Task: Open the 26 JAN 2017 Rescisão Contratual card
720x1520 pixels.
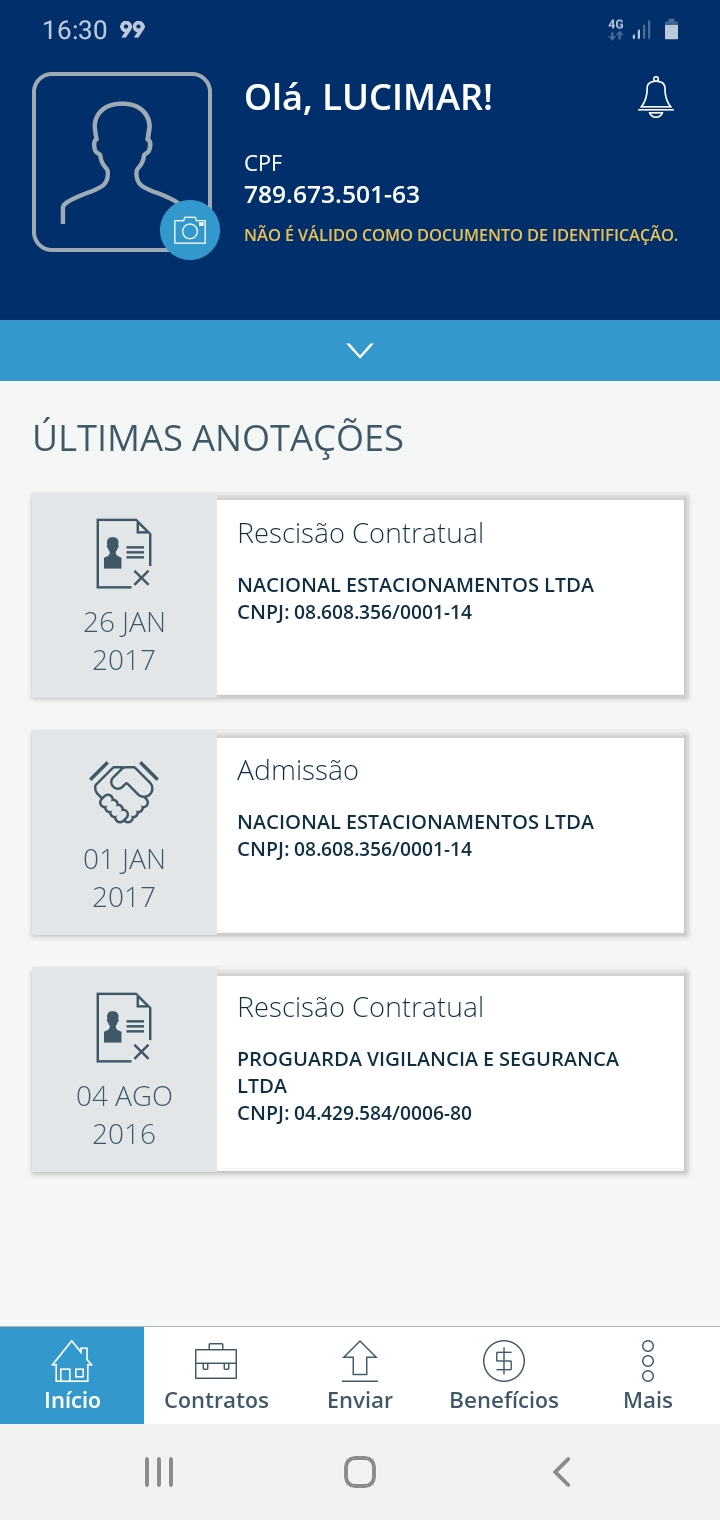Action: tap(358, 596)
